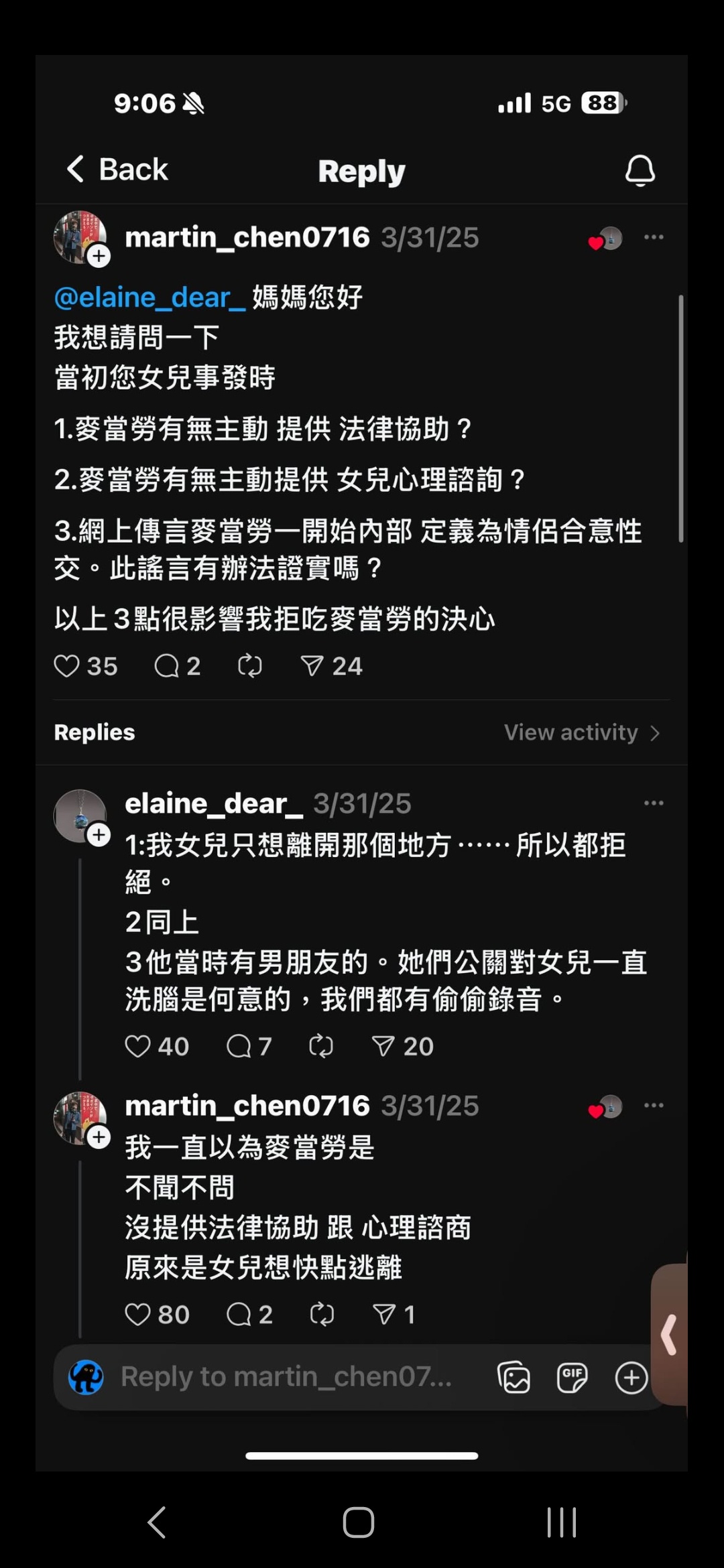Open View activity
Viewport: 724px width, 1568px height.
pos(581,732)
